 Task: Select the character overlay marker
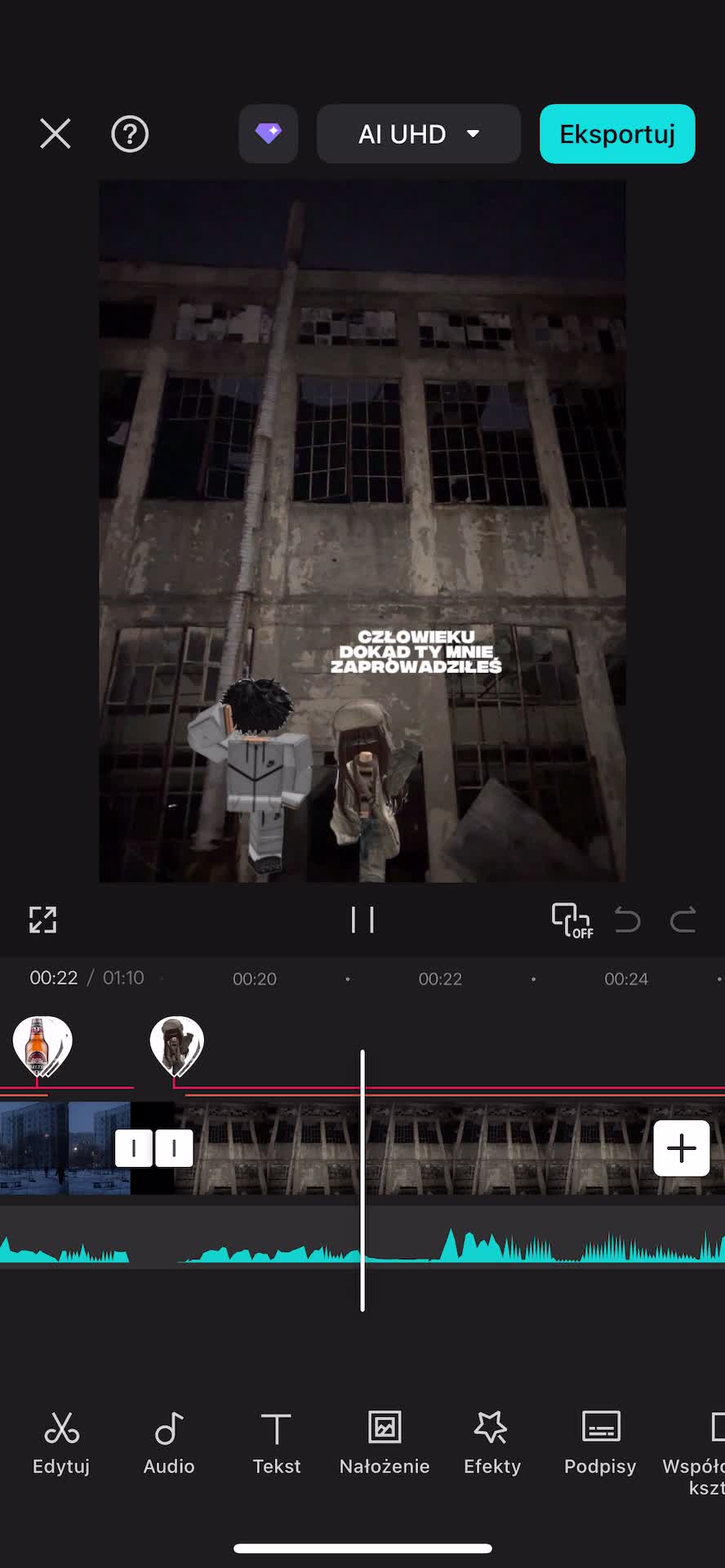[177, 1045]
